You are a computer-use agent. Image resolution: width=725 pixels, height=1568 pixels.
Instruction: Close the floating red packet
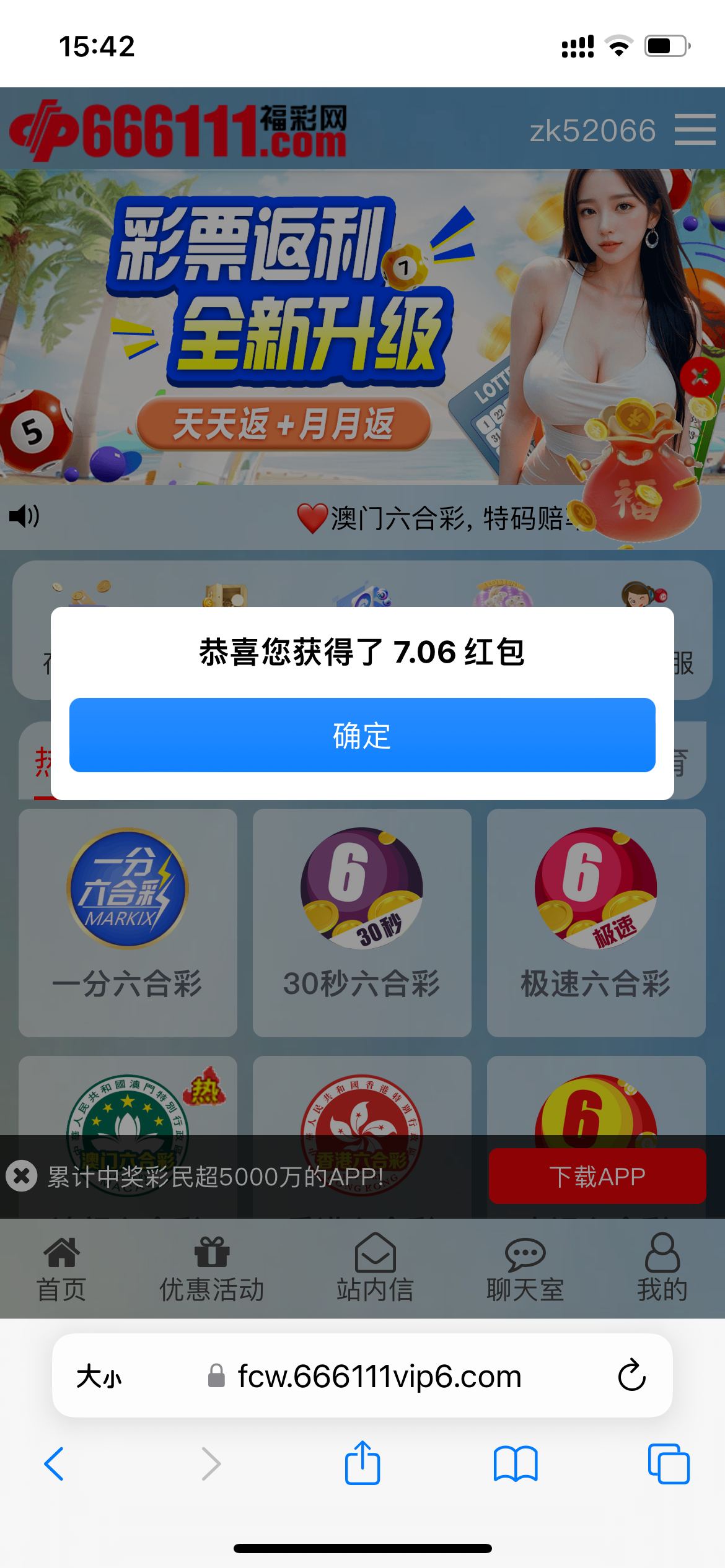point(700,376)
